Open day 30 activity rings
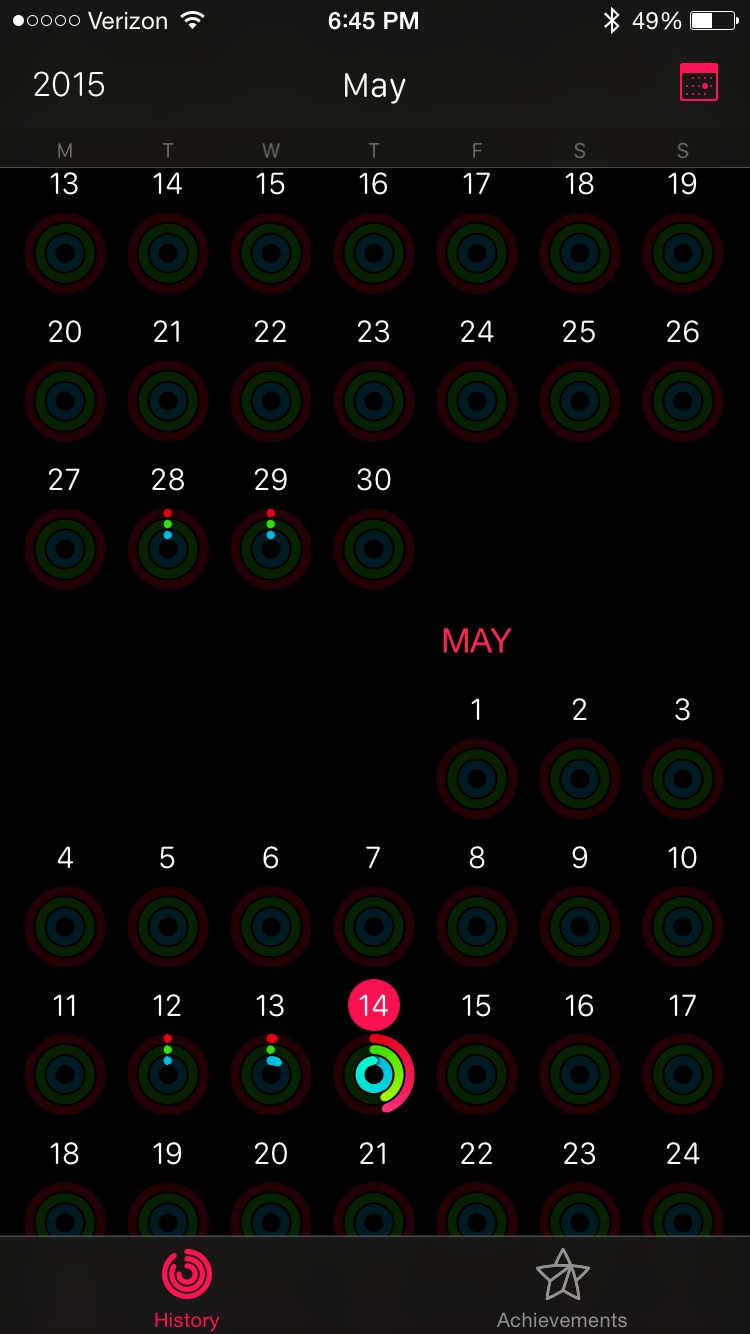Viewport: 750px width, 1334px height. (374, 548)
